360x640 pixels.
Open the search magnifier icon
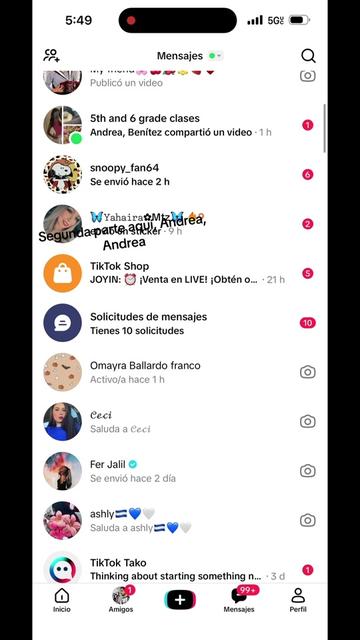(x=308, y=56)
